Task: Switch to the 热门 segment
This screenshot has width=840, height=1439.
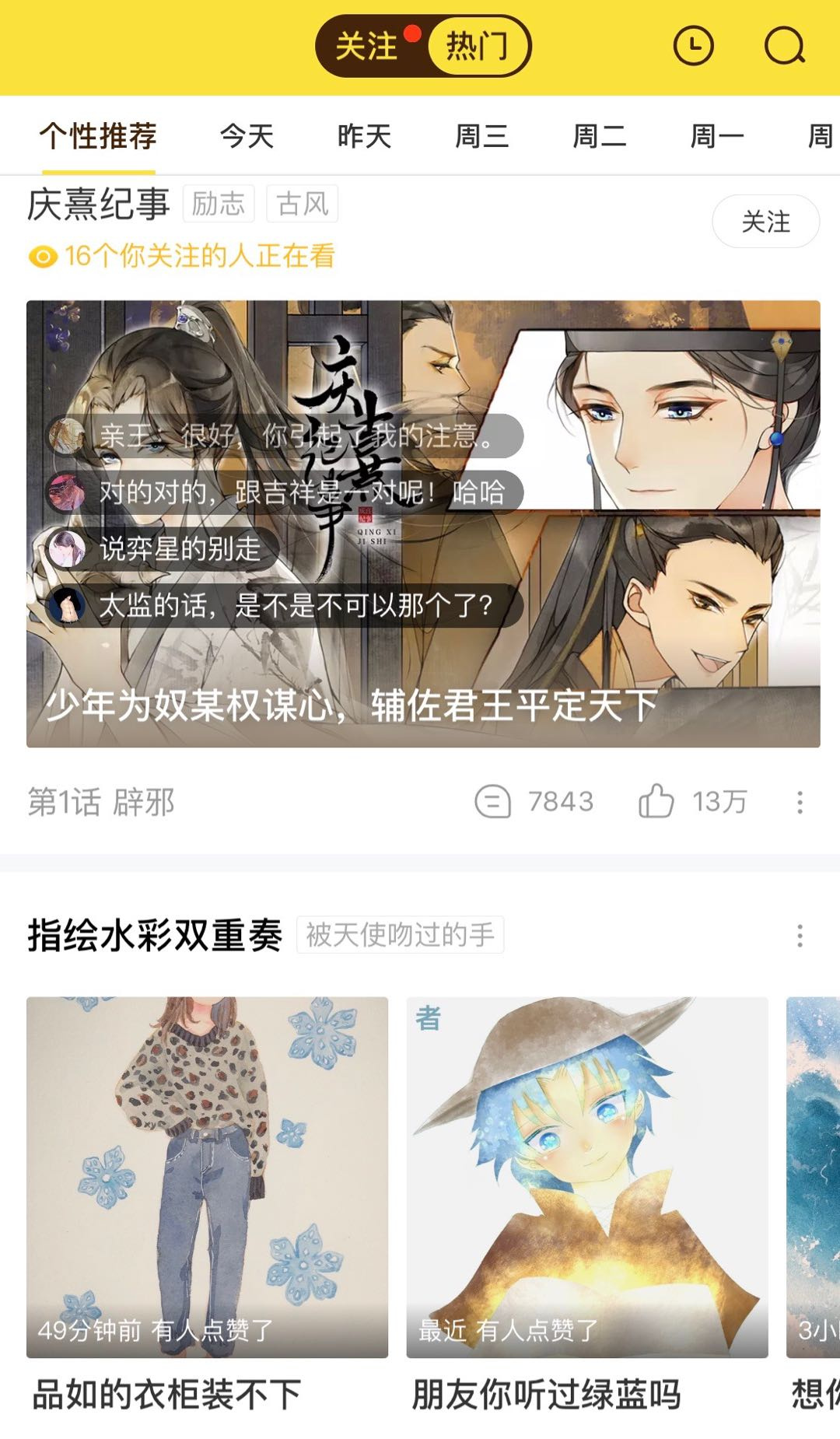Action: [x=478, y=47]
